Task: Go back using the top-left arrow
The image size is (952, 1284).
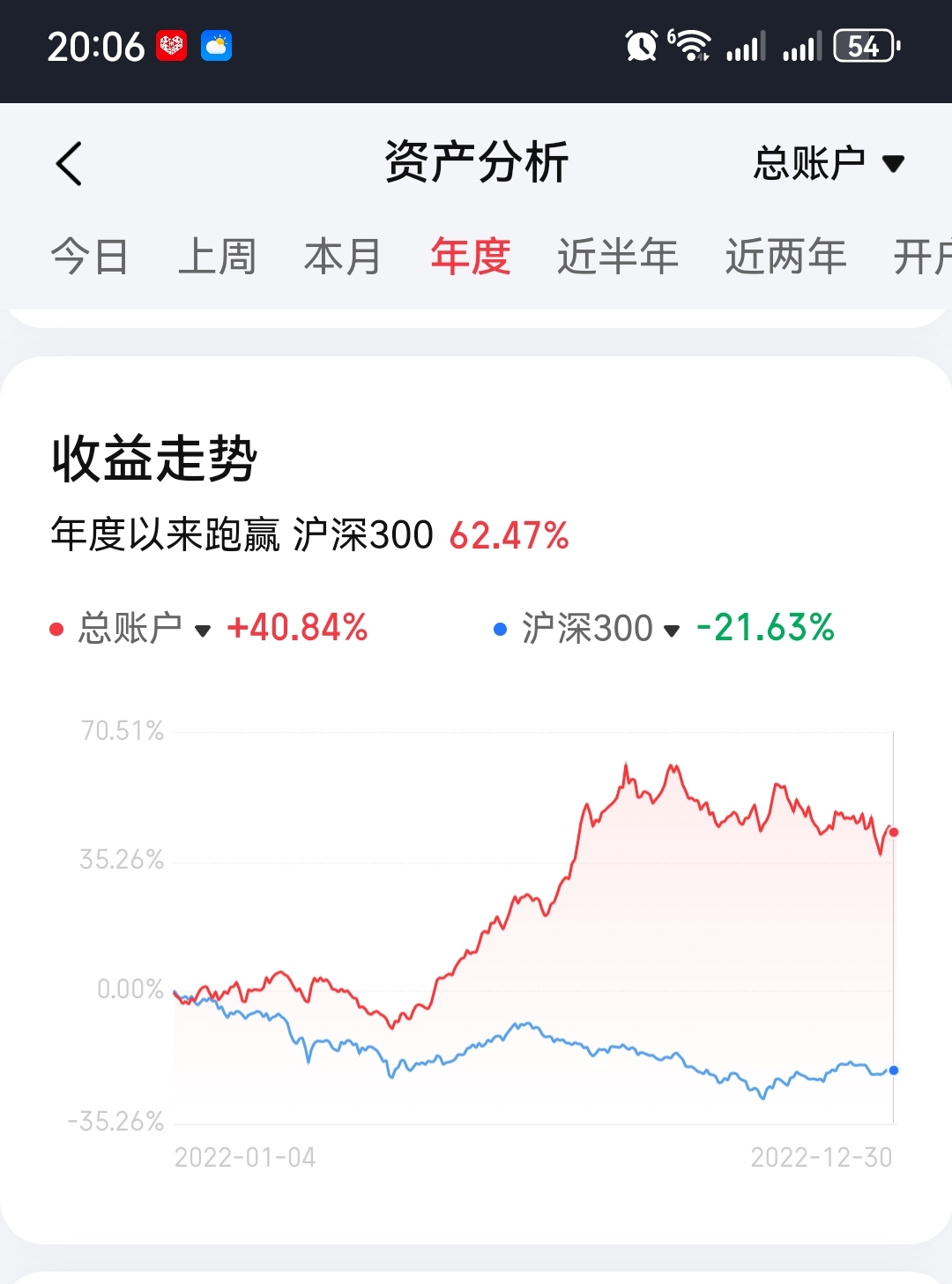Action: 69,163
